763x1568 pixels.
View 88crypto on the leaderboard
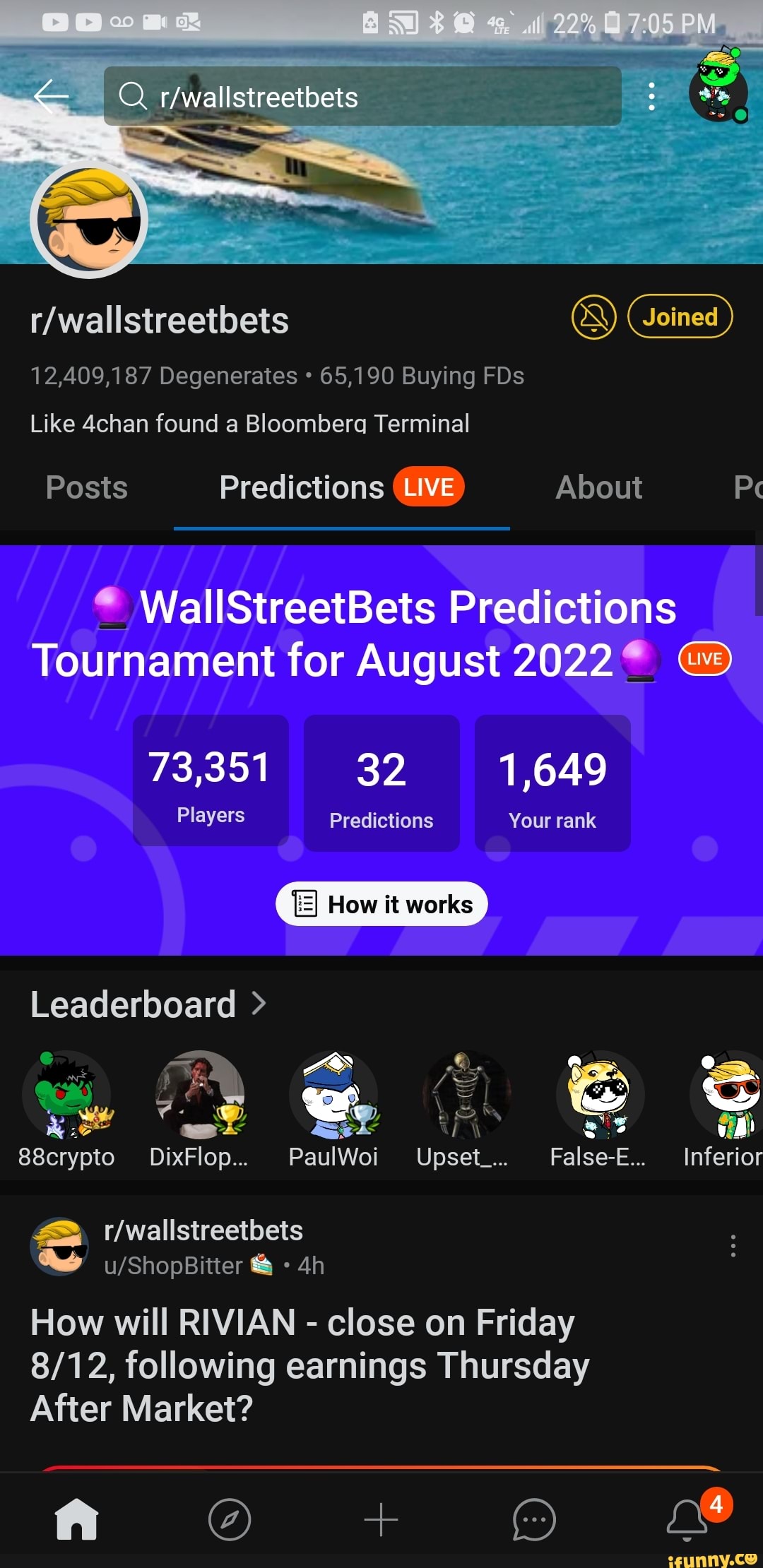pos(66,1107)
